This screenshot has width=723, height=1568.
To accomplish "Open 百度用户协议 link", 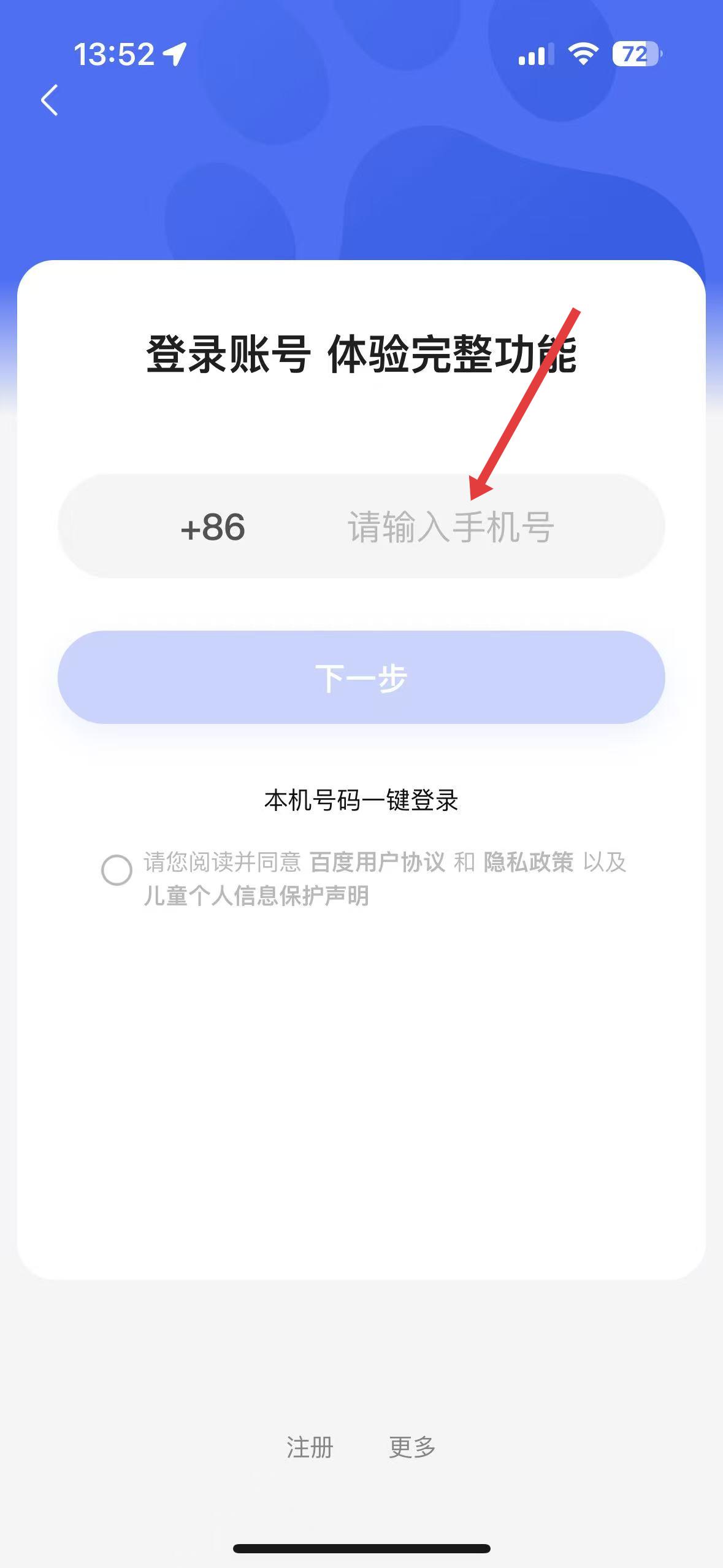I will click(x=377, y=863).
